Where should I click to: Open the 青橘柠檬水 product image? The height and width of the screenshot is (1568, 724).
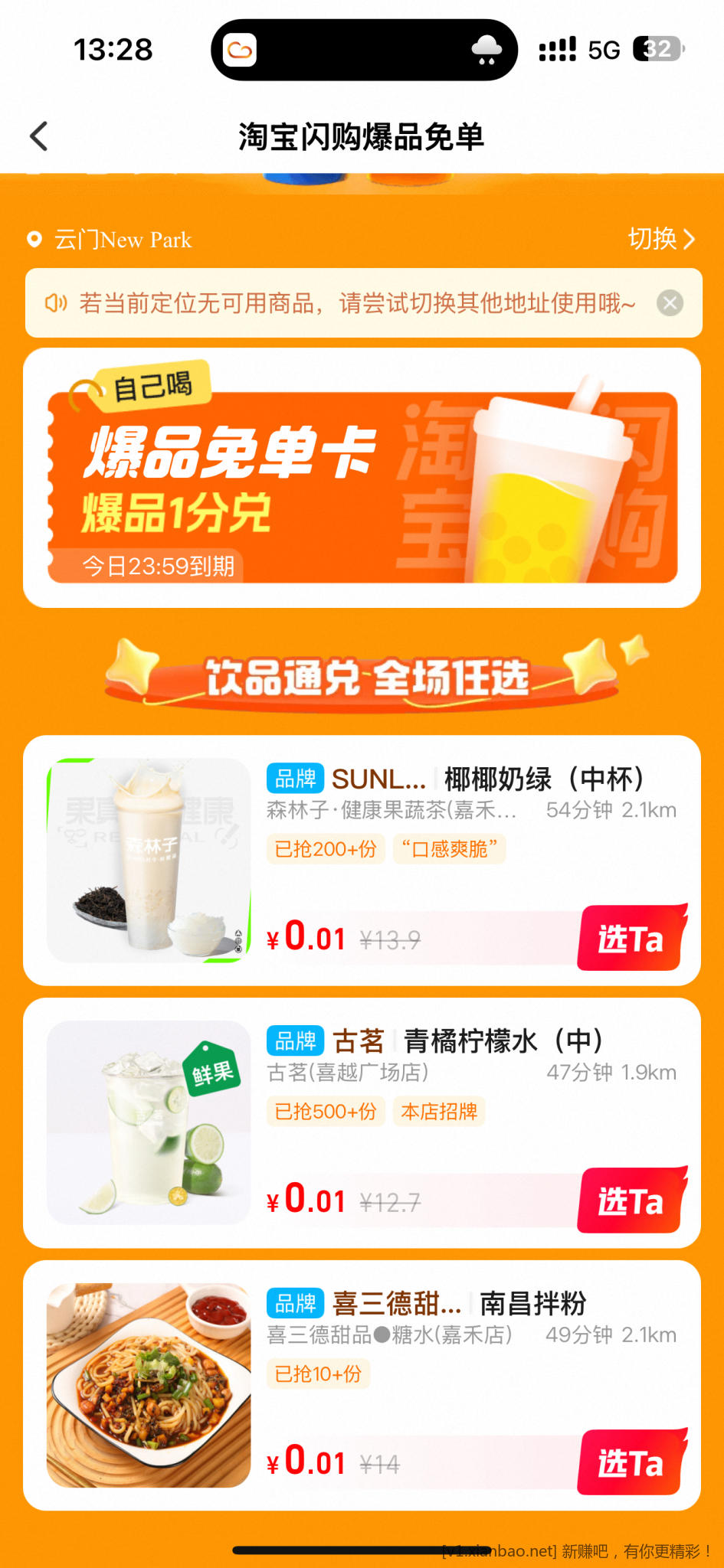pyautogui.click(x=149, y=1122)
